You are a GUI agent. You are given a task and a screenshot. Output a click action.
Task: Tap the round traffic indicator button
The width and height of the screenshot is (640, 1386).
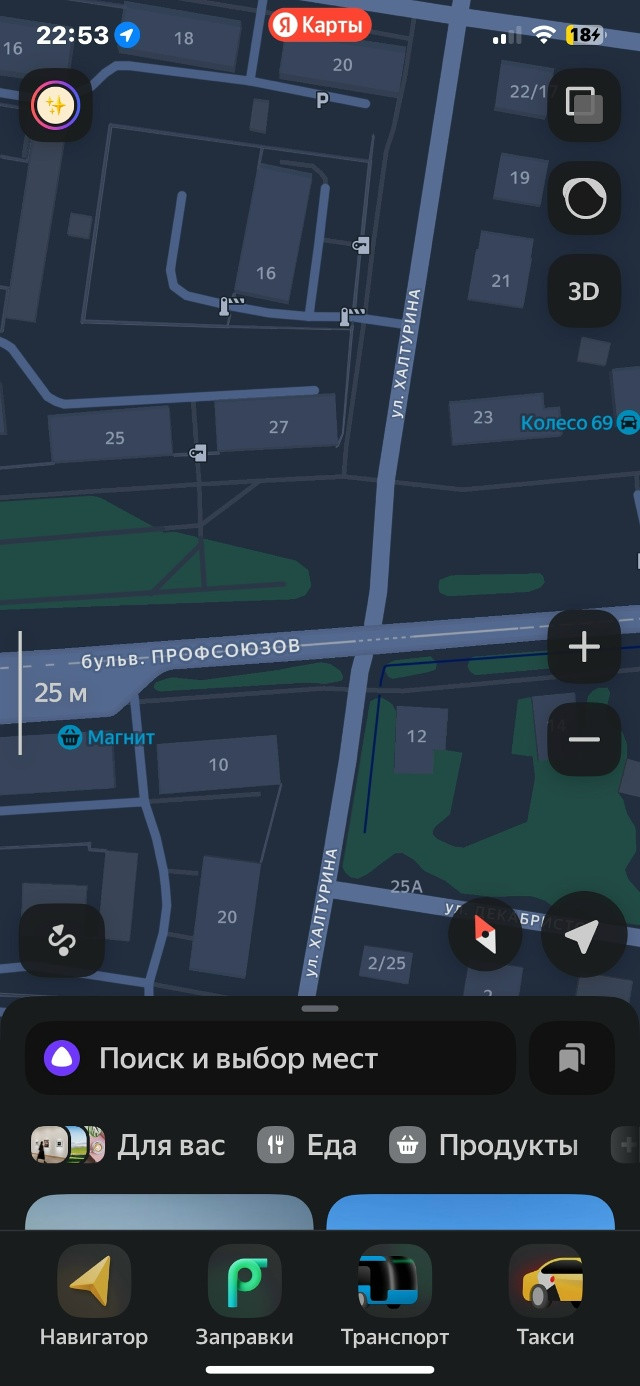coord(584,198)
